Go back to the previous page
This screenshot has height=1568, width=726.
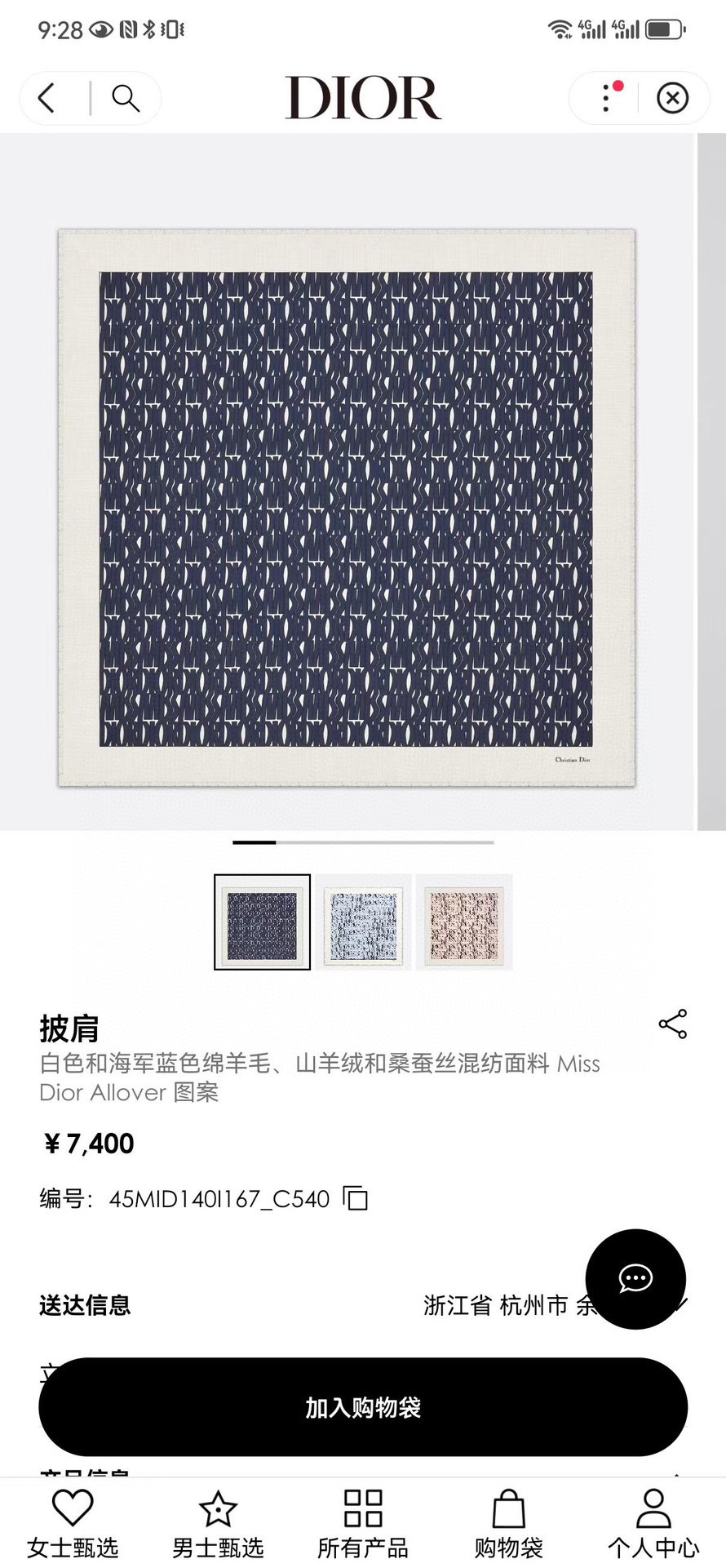click(47, 98)
